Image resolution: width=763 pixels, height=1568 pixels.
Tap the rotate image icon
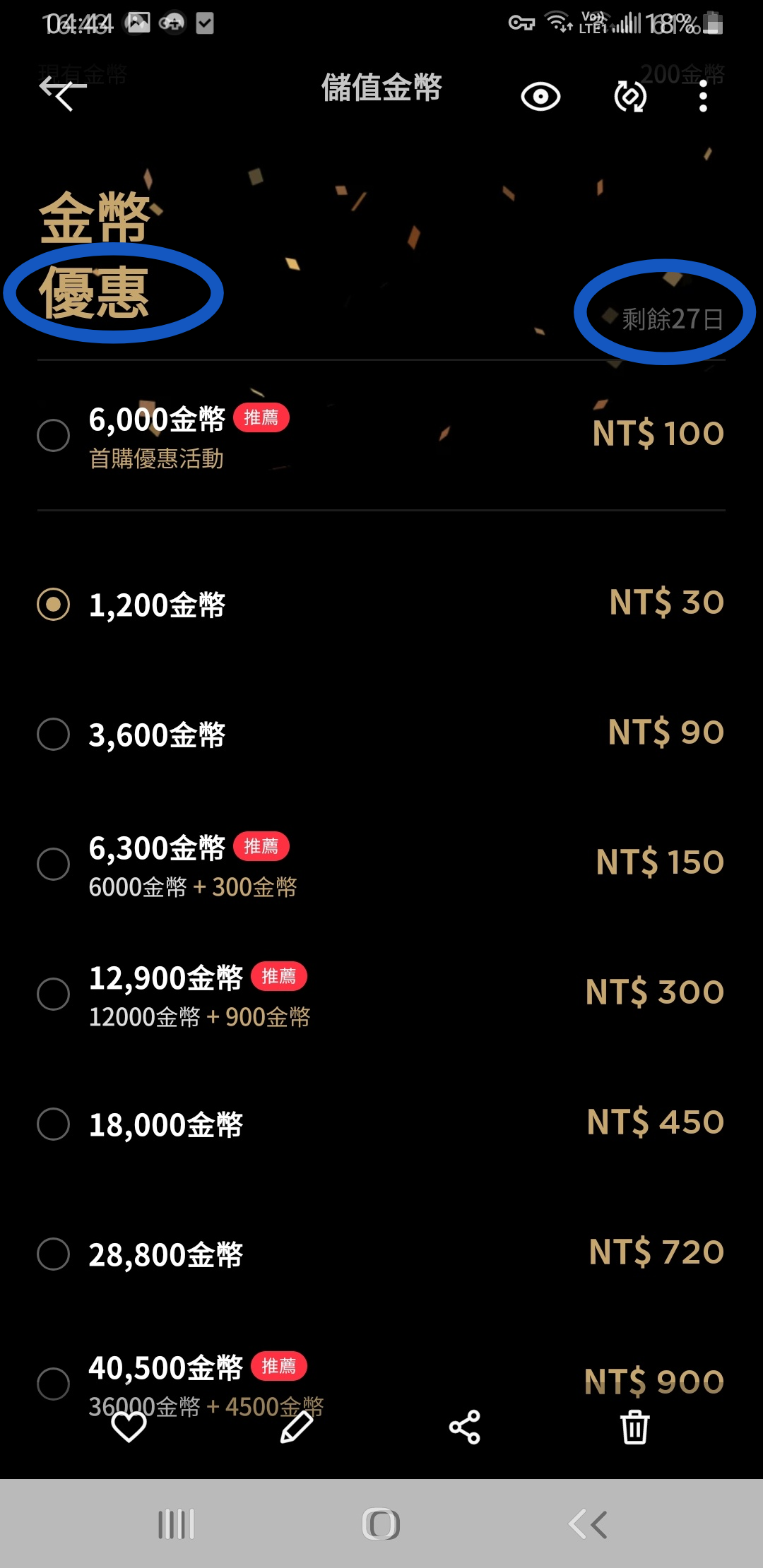pyautogui.click(x=630, y=96)
